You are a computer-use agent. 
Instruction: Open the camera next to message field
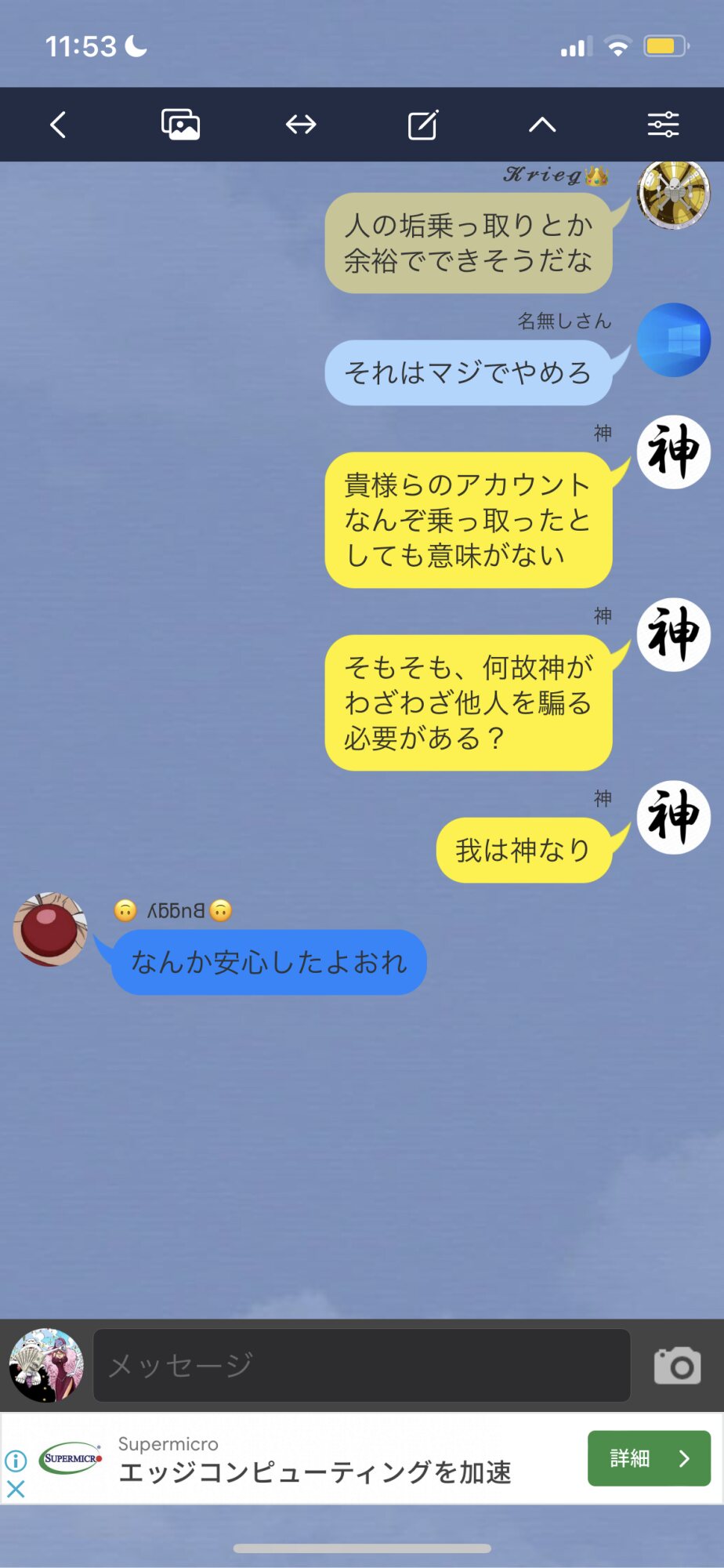point(677,1366)
